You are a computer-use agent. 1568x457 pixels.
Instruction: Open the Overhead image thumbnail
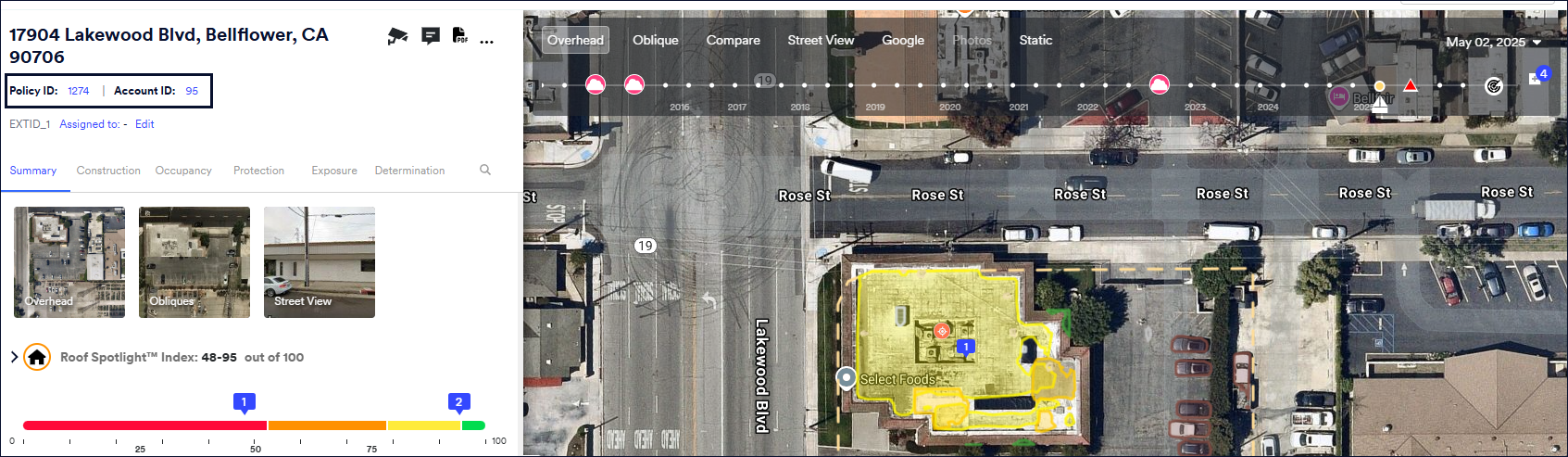(69, 262)
